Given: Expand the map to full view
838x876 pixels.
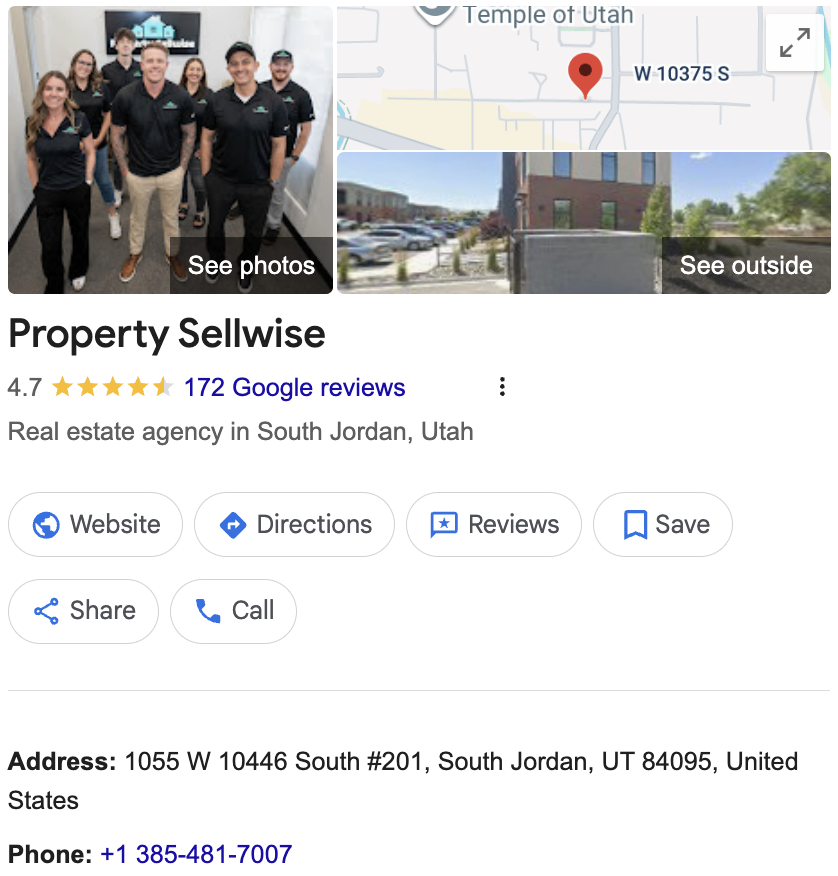Looking at the screenshot, I should tap(794, 43).
